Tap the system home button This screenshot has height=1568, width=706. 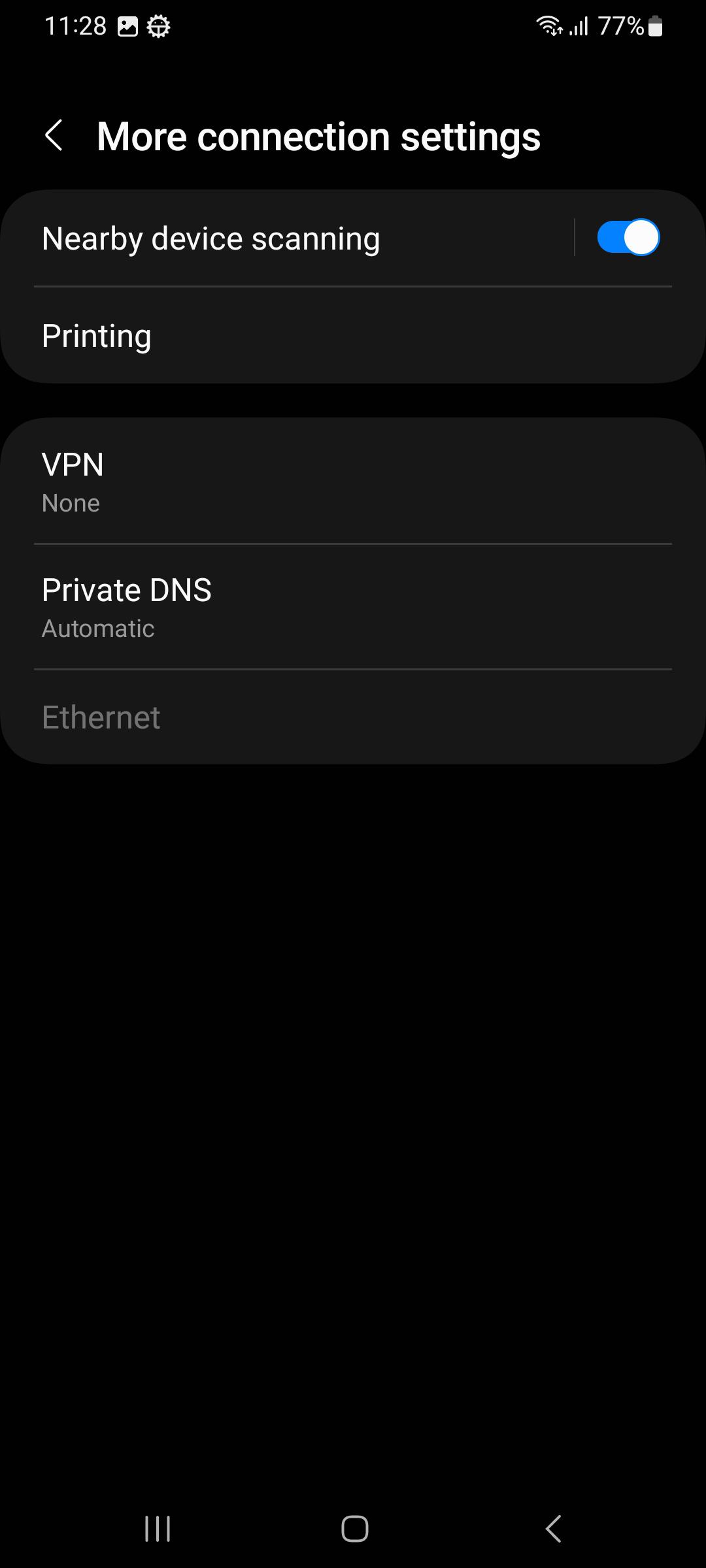tap(354, 1529)
